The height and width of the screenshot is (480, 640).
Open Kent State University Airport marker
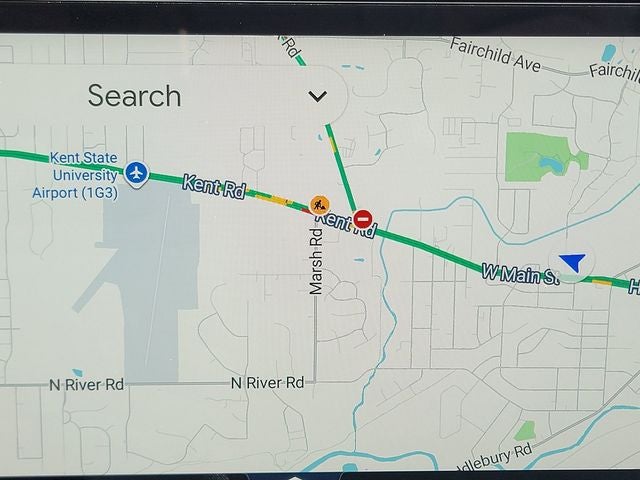pyautogui.click(x=138, y=174)
